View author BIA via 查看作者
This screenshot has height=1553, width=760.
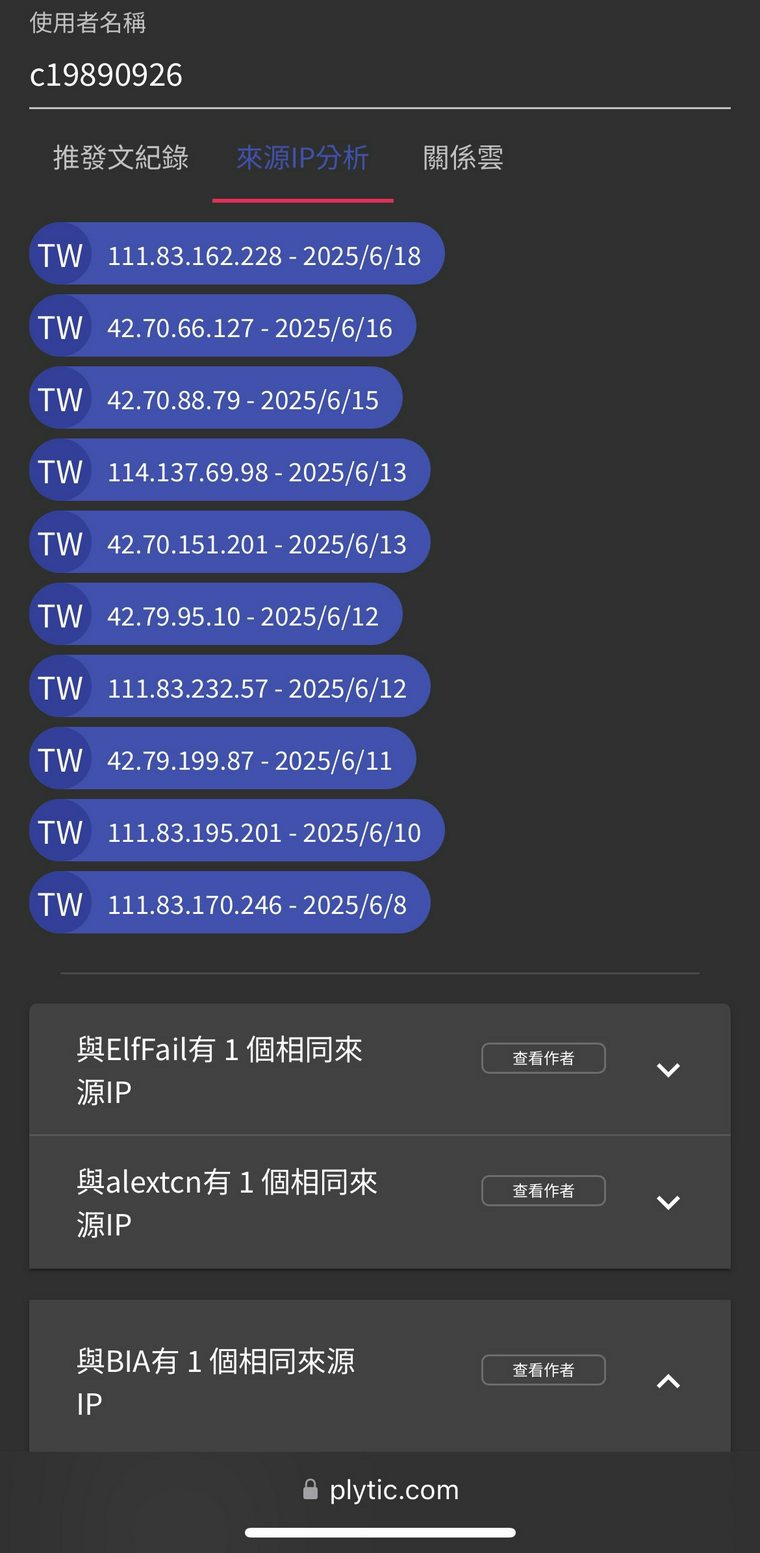pos(543,1370)
